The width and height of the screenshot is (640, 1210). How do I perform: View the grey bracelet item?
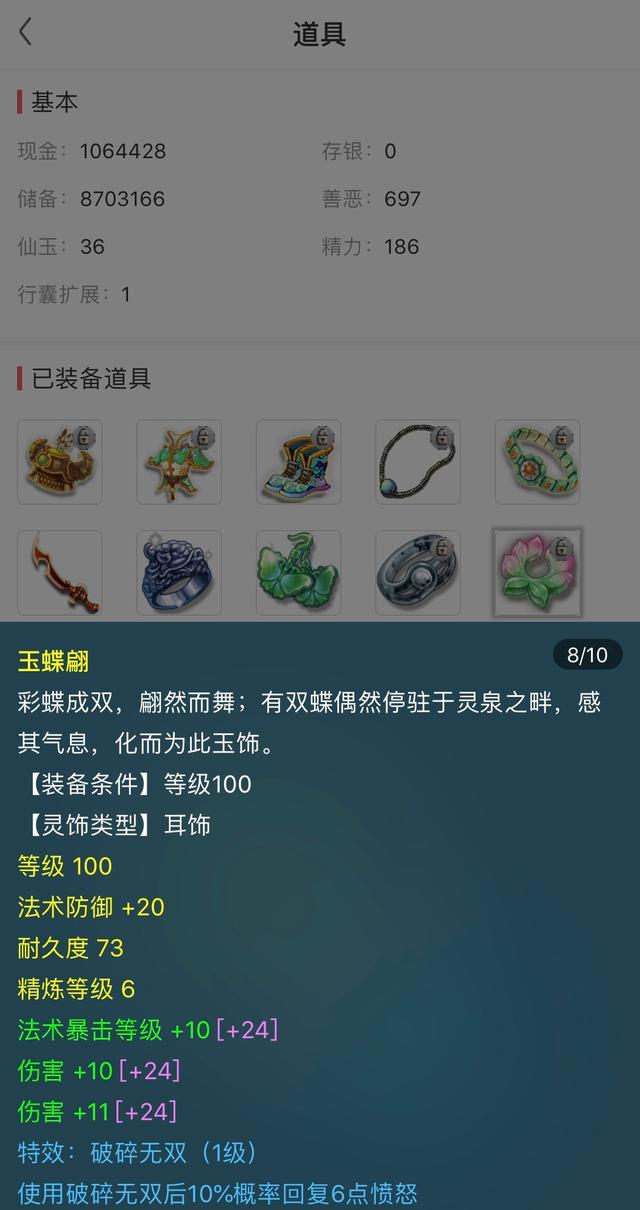[x=418, y=572]
